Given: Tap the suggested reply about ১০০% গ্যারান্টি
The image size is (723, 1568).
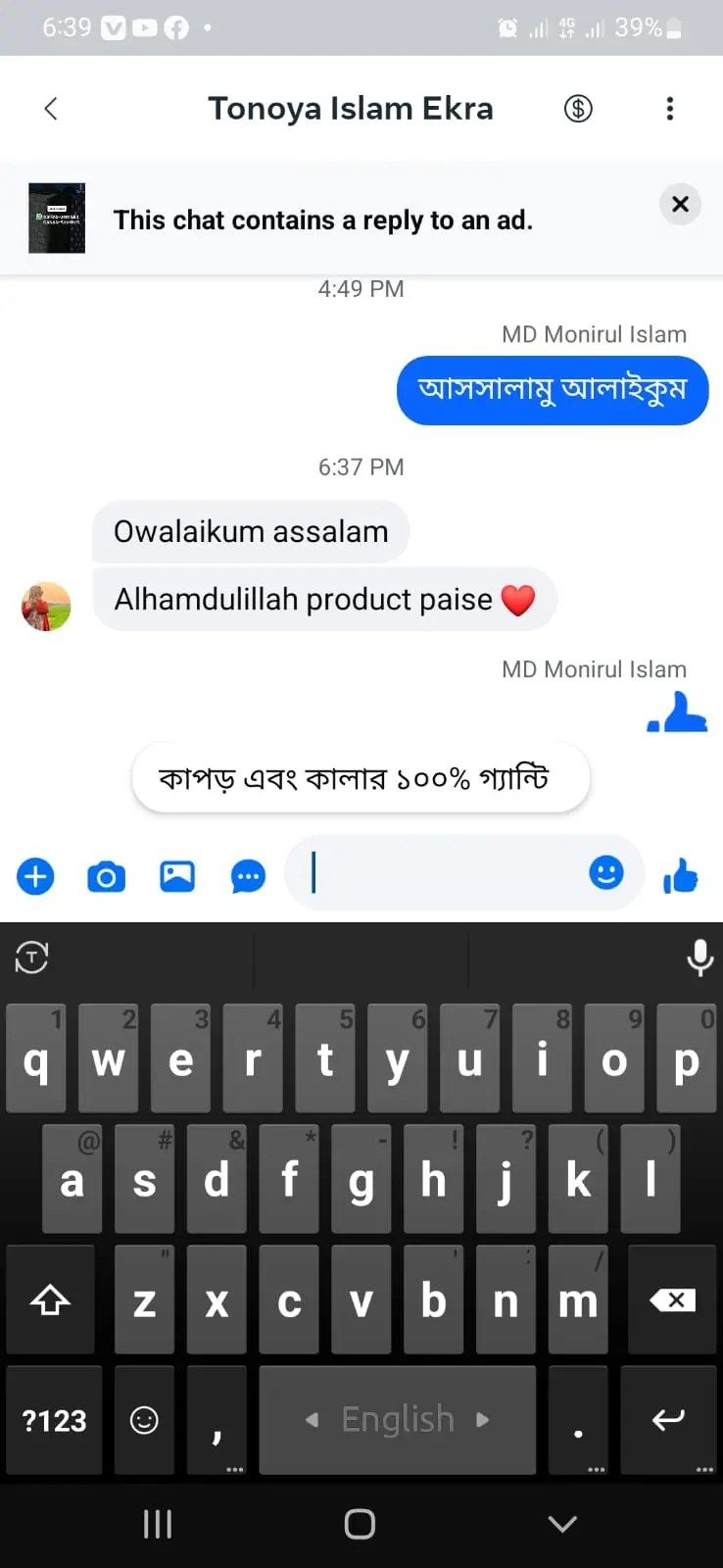Looking at the screenshot, I should pos(361,778).
